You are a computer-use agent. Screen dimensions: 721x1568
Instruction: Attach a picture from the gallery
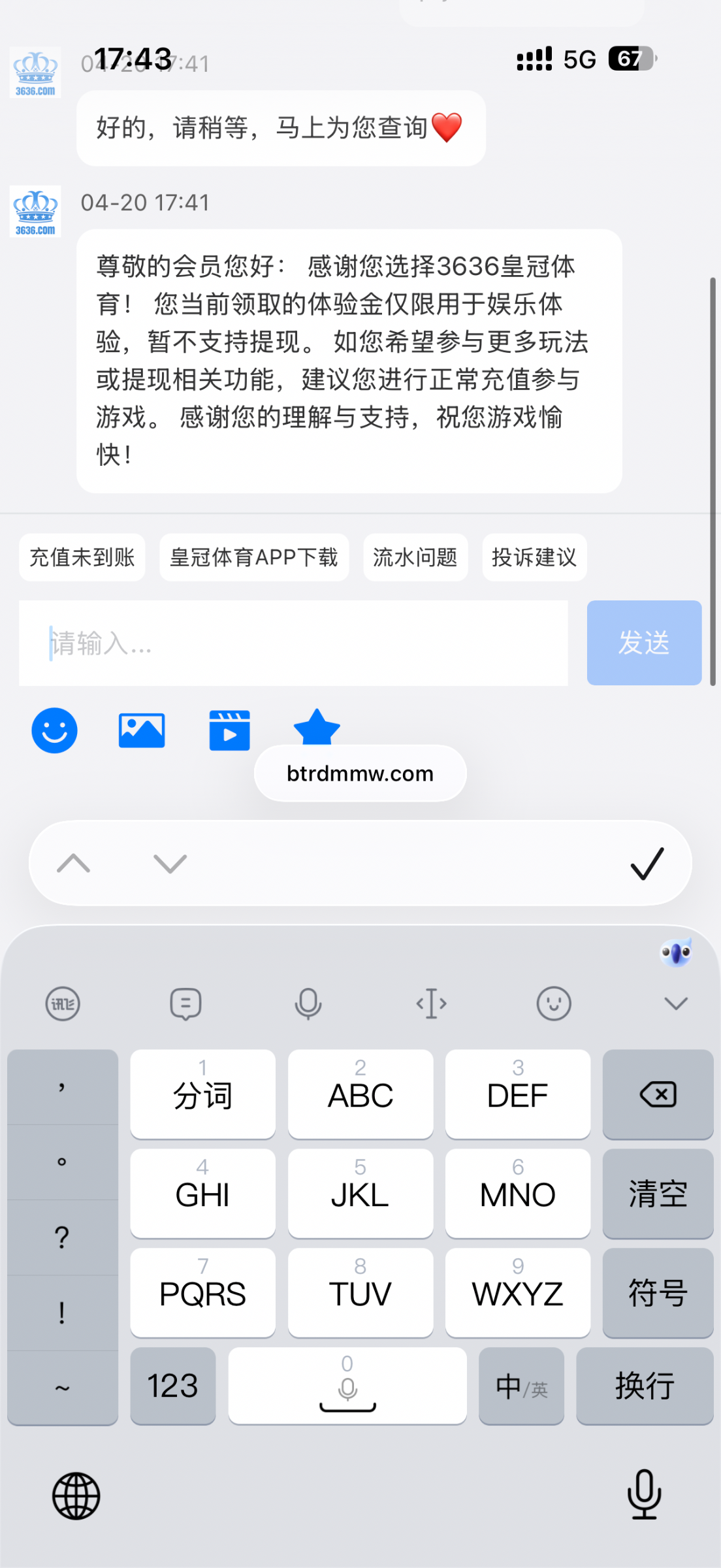click(x=142, y=730)
